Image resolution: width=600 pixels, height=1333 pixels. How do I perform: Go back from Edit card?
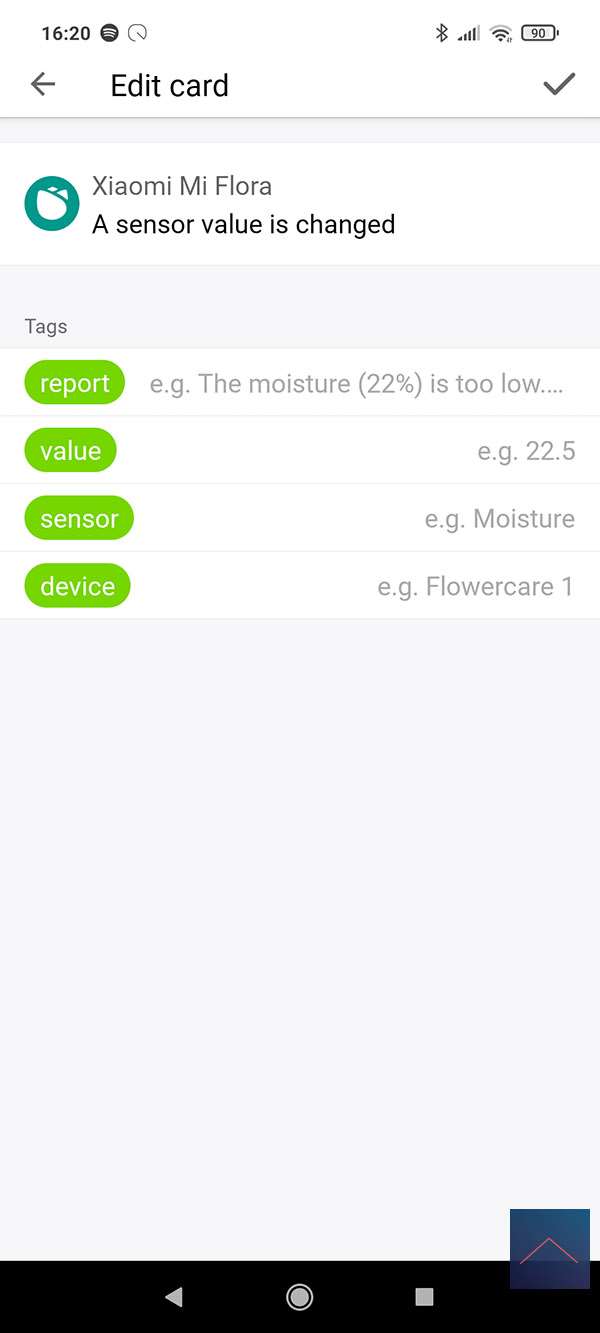(43, 84)
